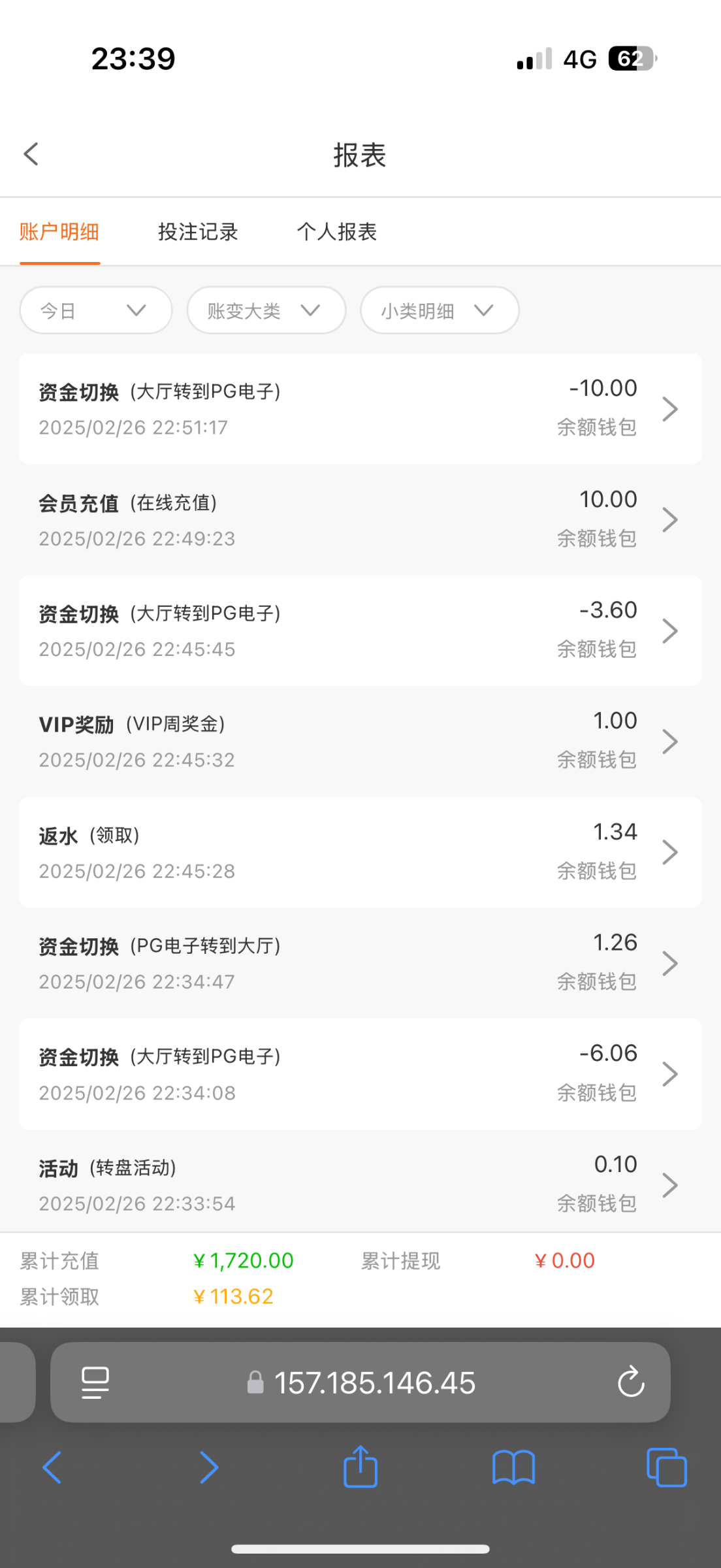
Task: Show all open browser tabs
Action: [x=666, y=1468]
